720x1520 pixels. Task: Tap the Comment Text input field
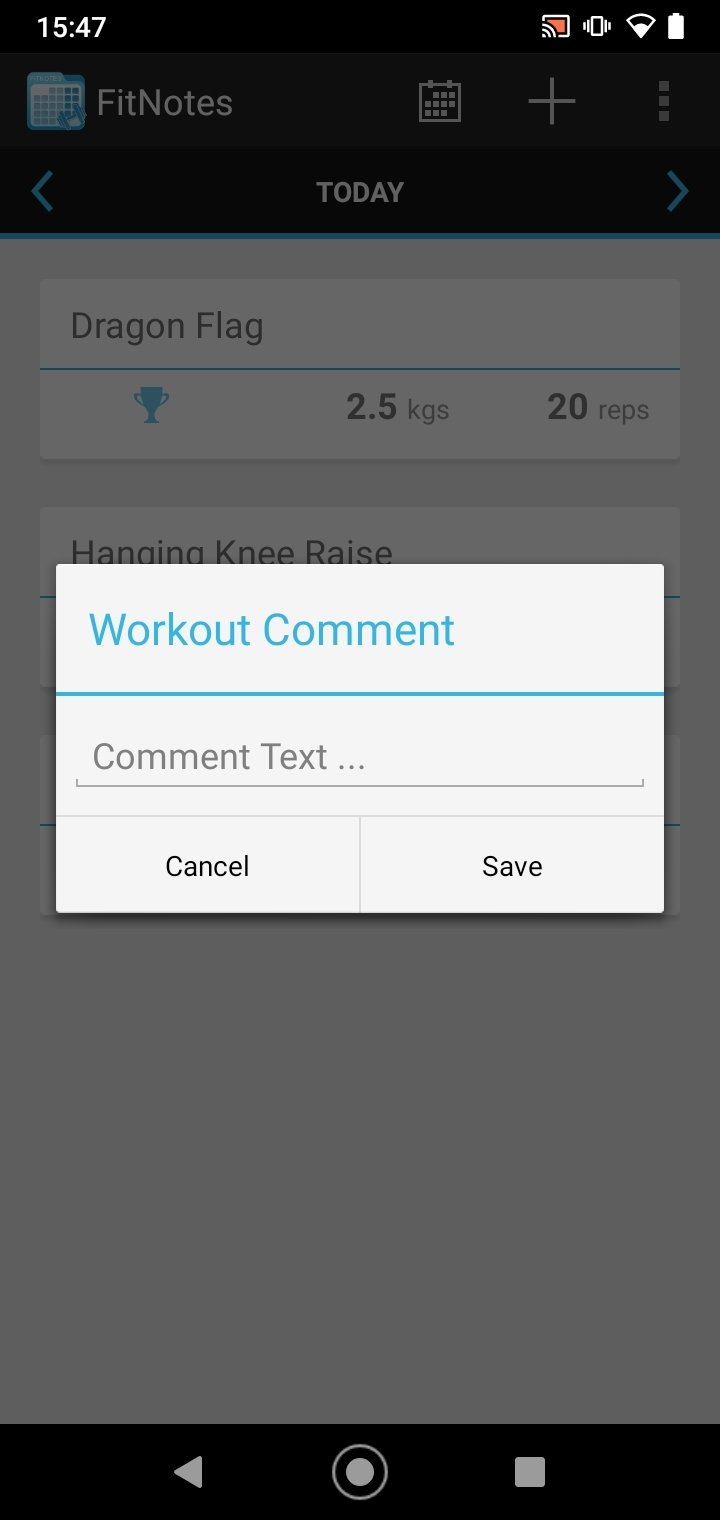pos(359,758)
